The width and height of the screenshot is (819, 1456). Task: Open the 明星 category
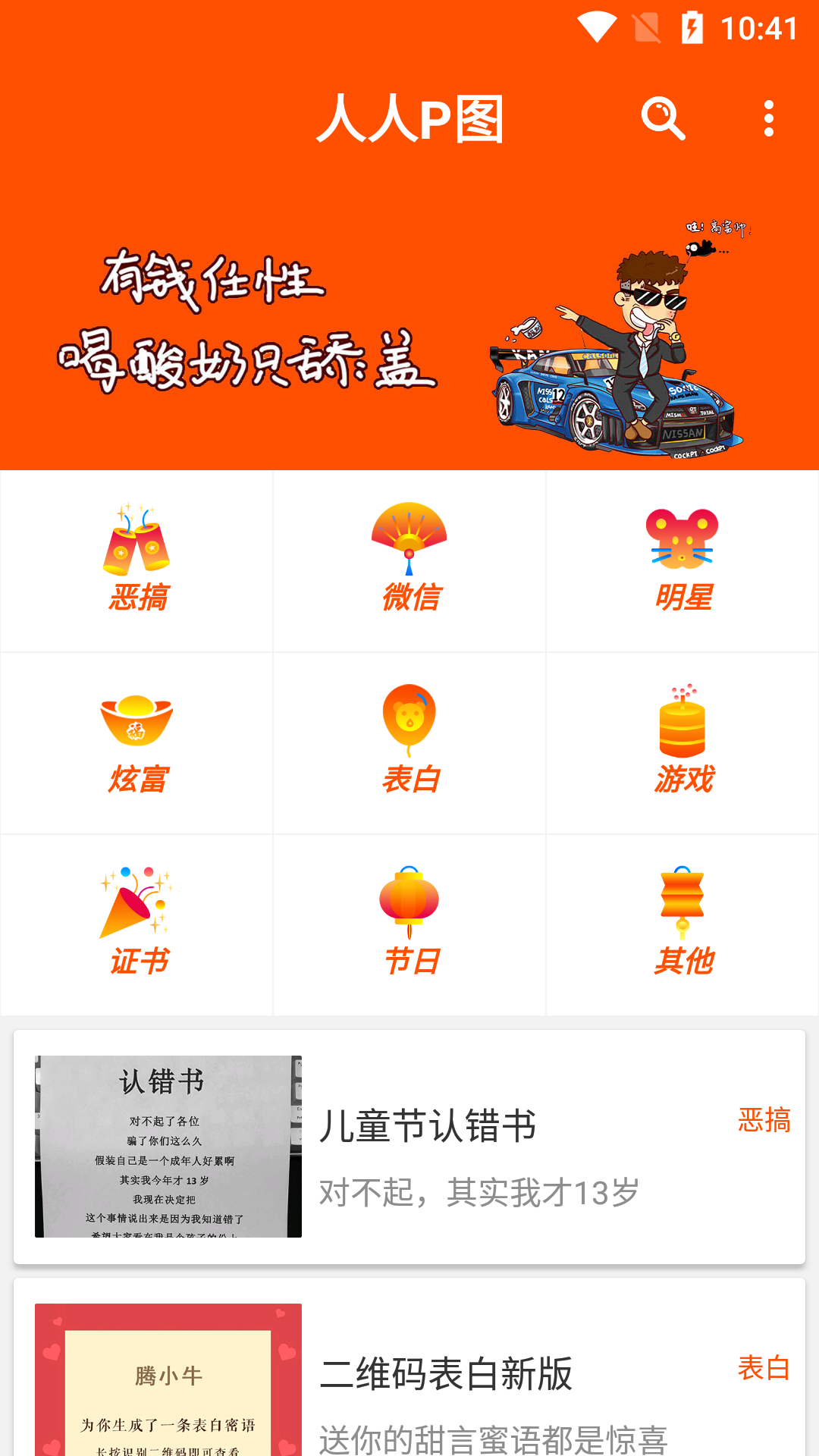[x=682, y=561]
